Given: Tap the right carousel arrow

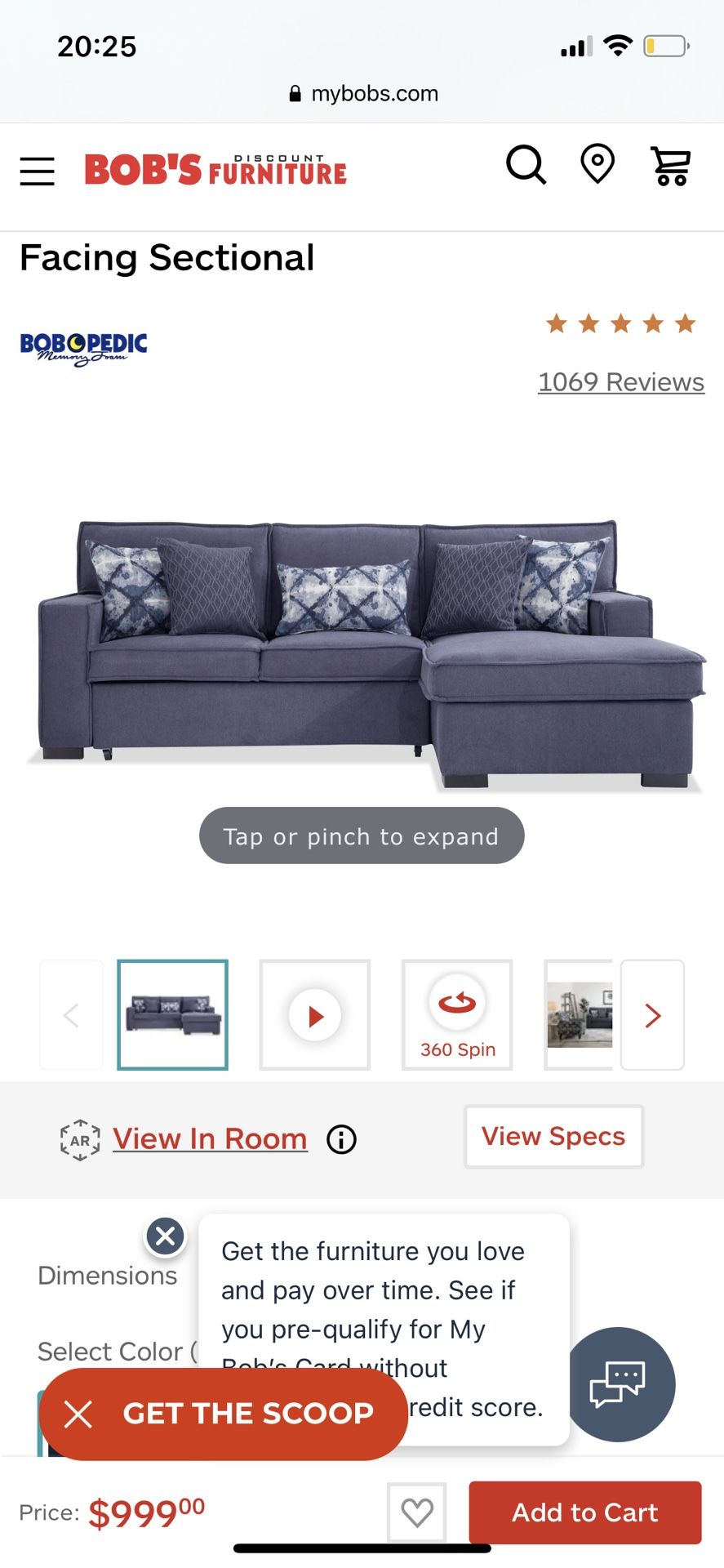Looking at the screenshot, I should (x=652, y=1015).
